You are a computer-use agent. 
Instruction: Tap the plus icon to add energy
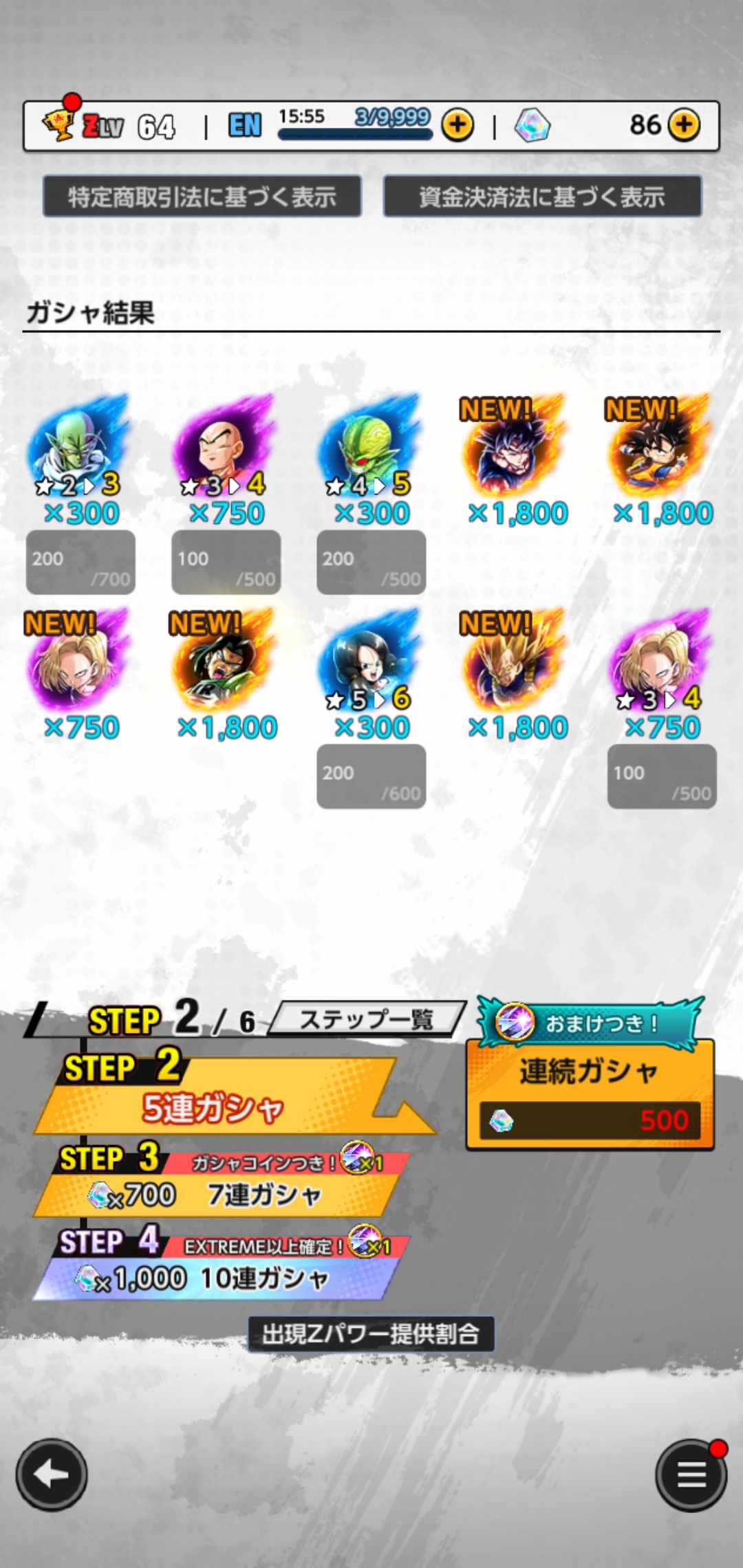[457, 126]
